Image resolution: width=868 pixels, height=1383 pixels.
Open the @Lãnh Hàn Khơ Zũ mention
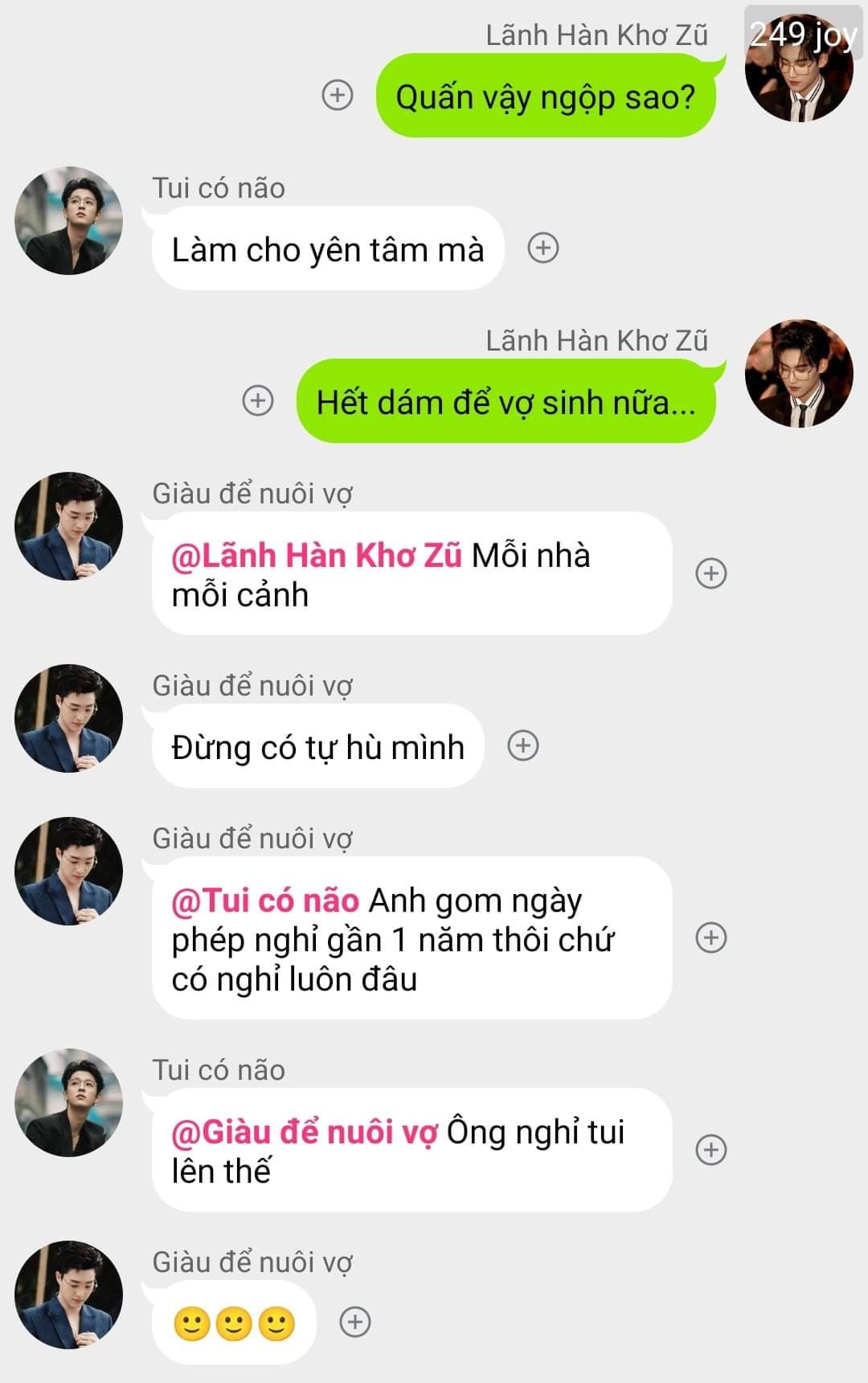pos(317,556)
